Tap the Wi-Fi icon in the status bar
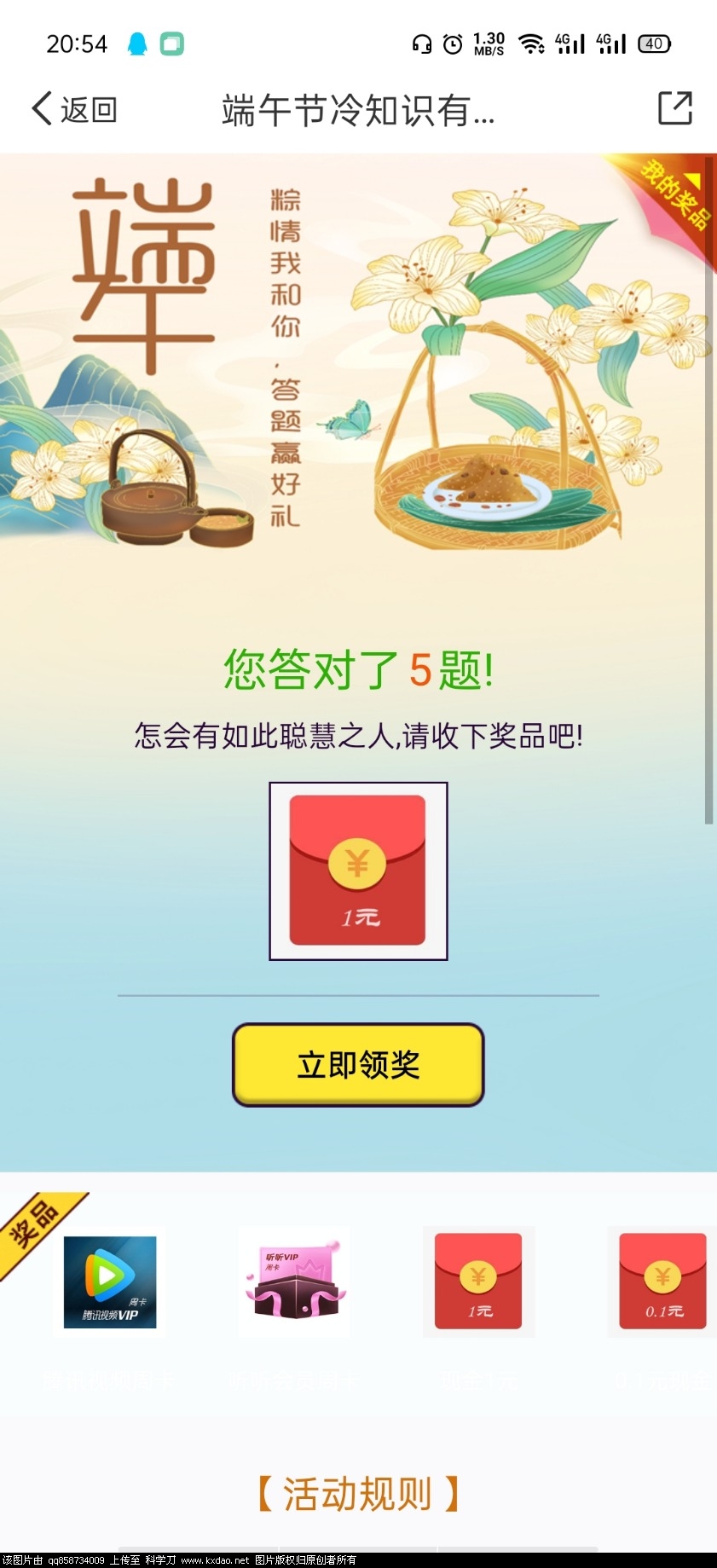 (534, 43)
